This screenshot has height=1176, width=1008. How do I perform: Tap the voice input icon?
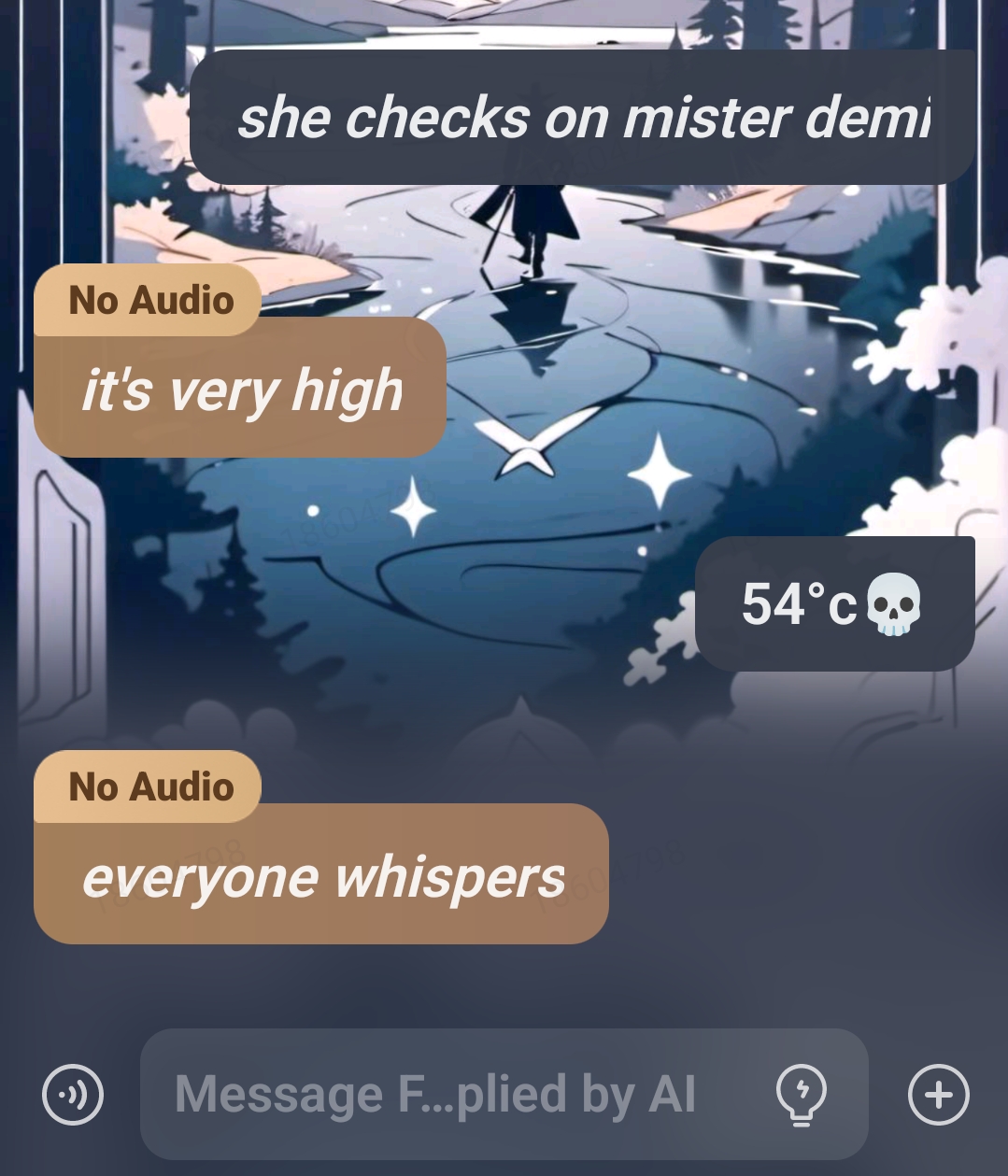coord(73,1095)
